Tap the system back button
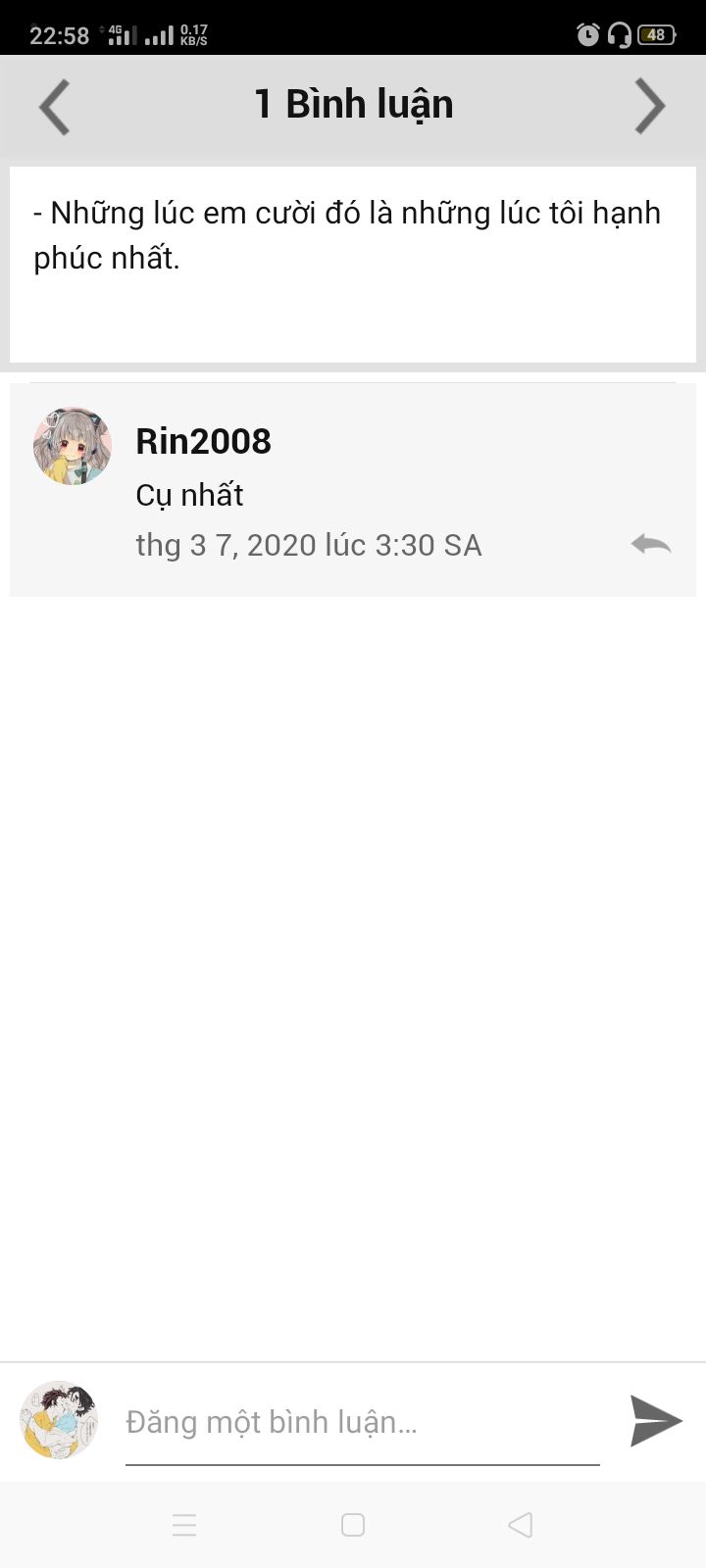The image size is (706, 1568). pos(521,1525)
